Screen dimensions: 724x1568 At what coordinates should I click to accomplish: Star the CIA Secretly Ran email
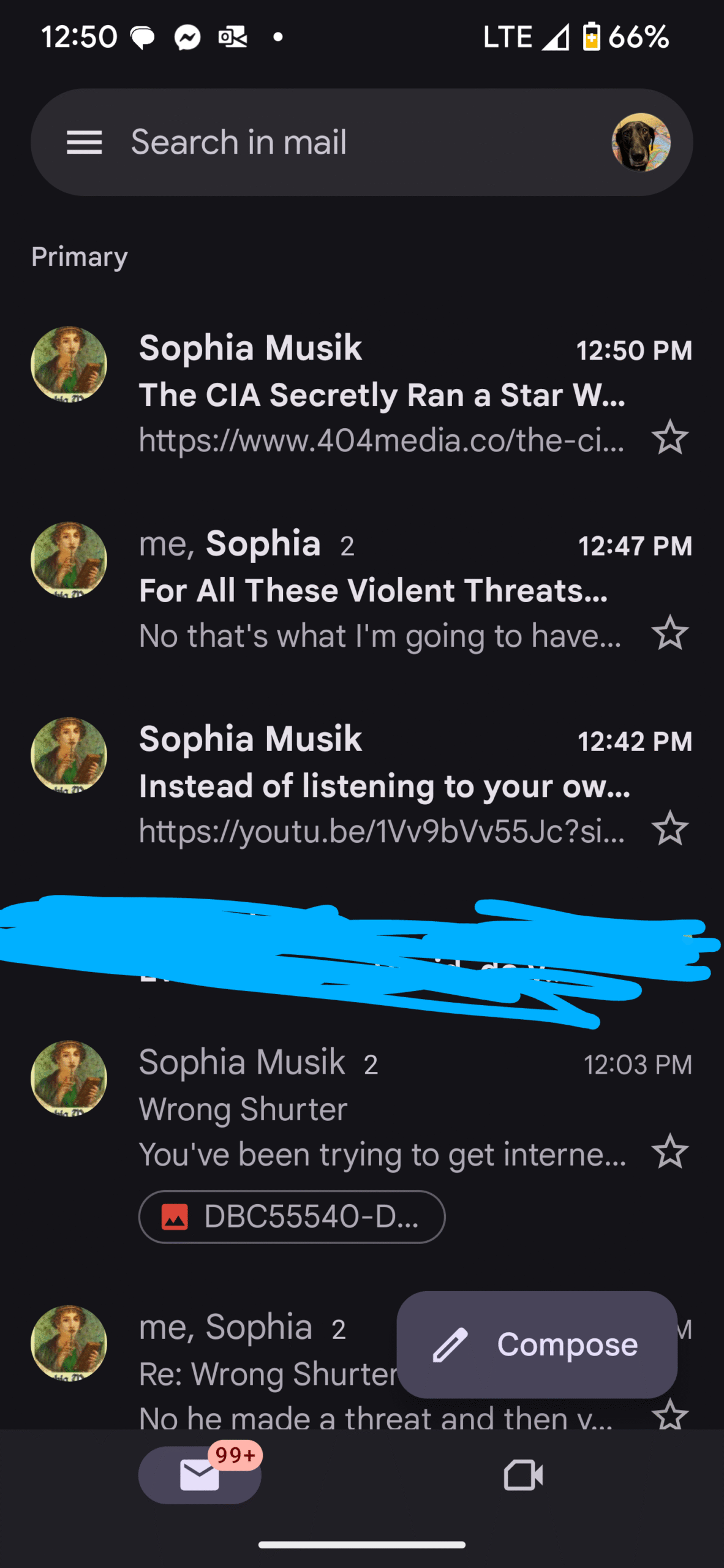669,437
